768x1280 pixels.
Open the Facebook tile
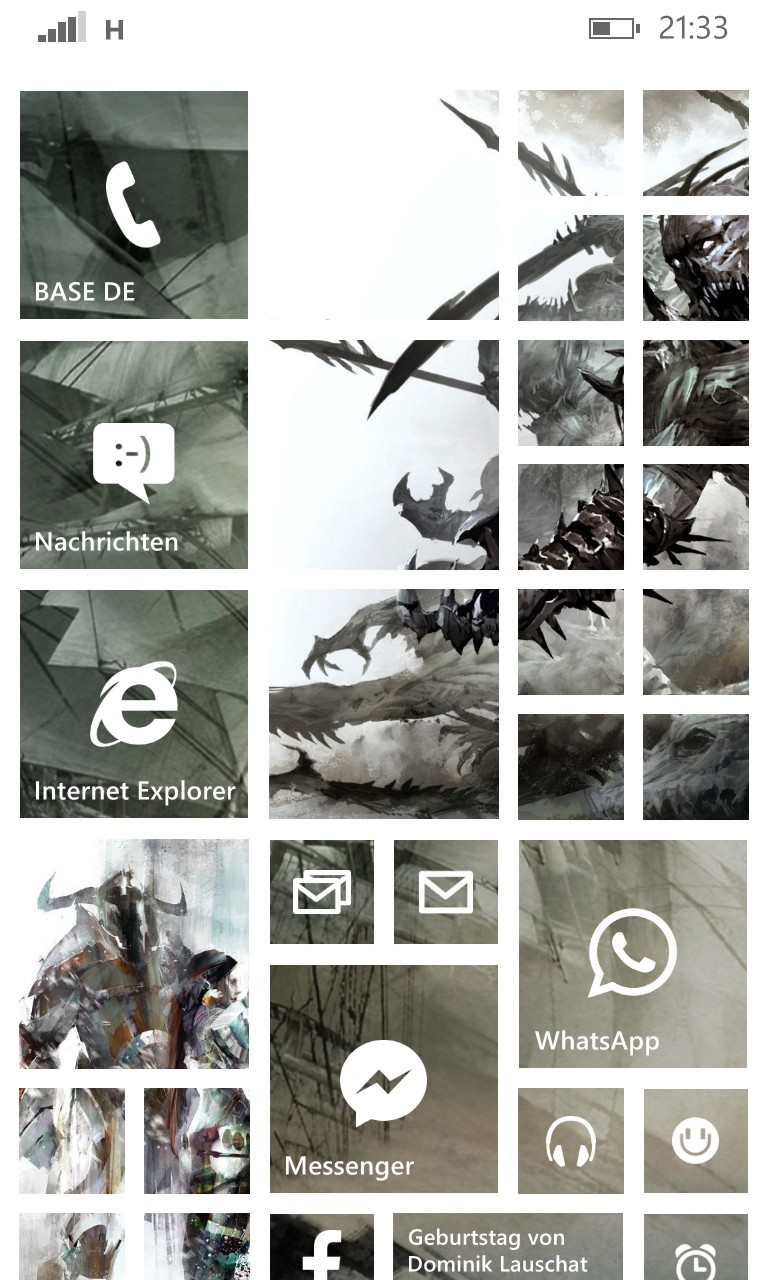[321, 1248]
